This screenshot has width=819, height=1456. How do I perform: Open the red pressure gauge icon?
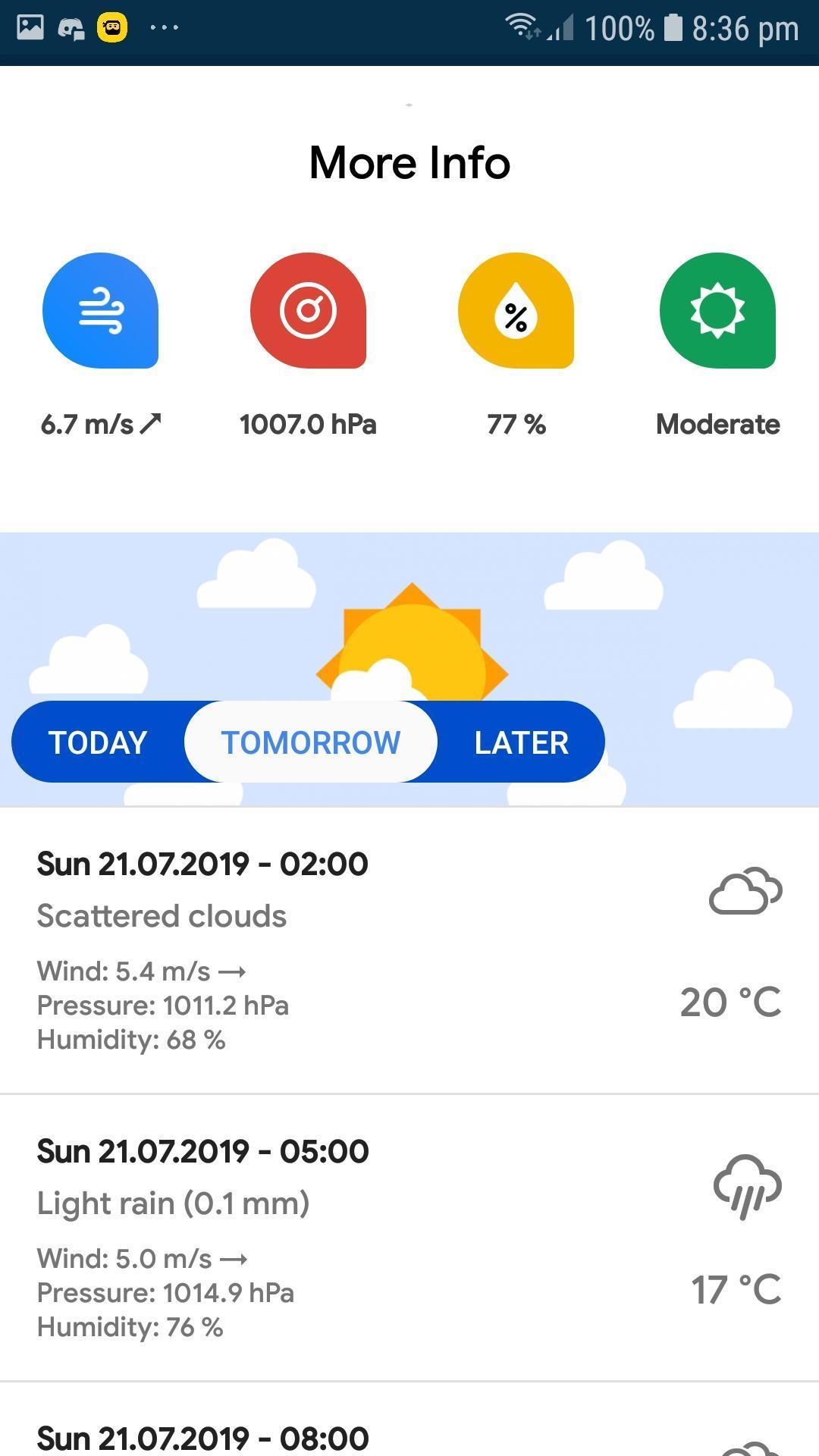[x=308, y=311]
